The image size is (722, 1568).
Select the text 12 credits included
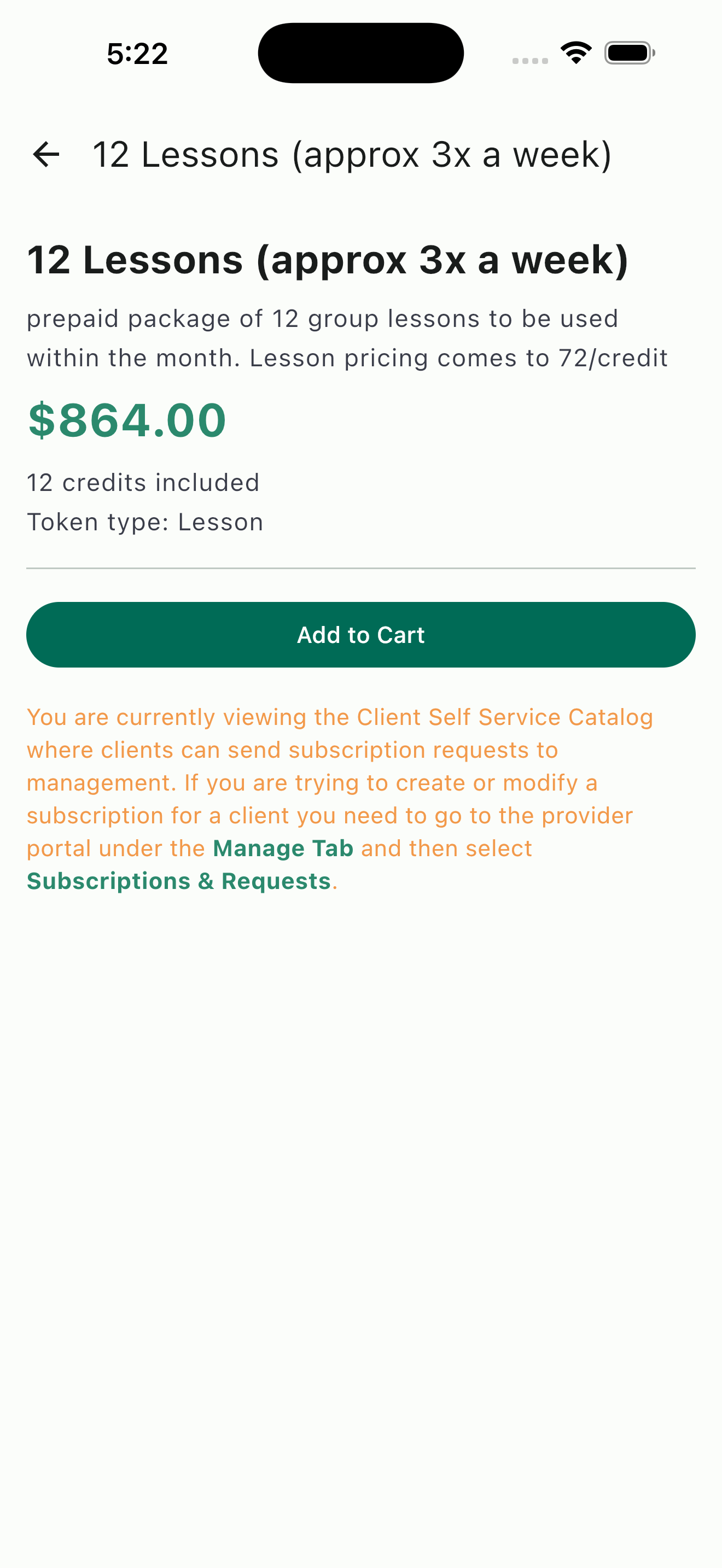[144, 482]
